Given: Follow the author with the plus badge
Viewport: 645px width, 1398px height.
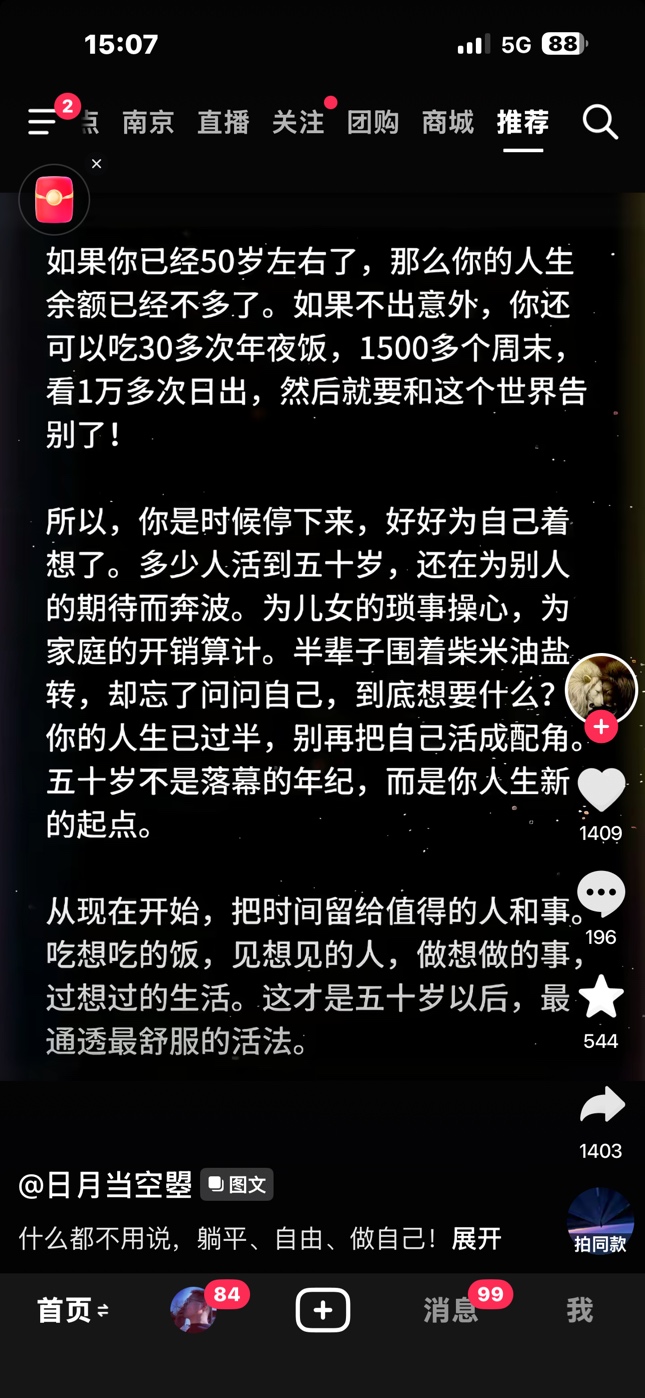Looking at the screenshot, I should pyautogui.click(x=601, y=727).
